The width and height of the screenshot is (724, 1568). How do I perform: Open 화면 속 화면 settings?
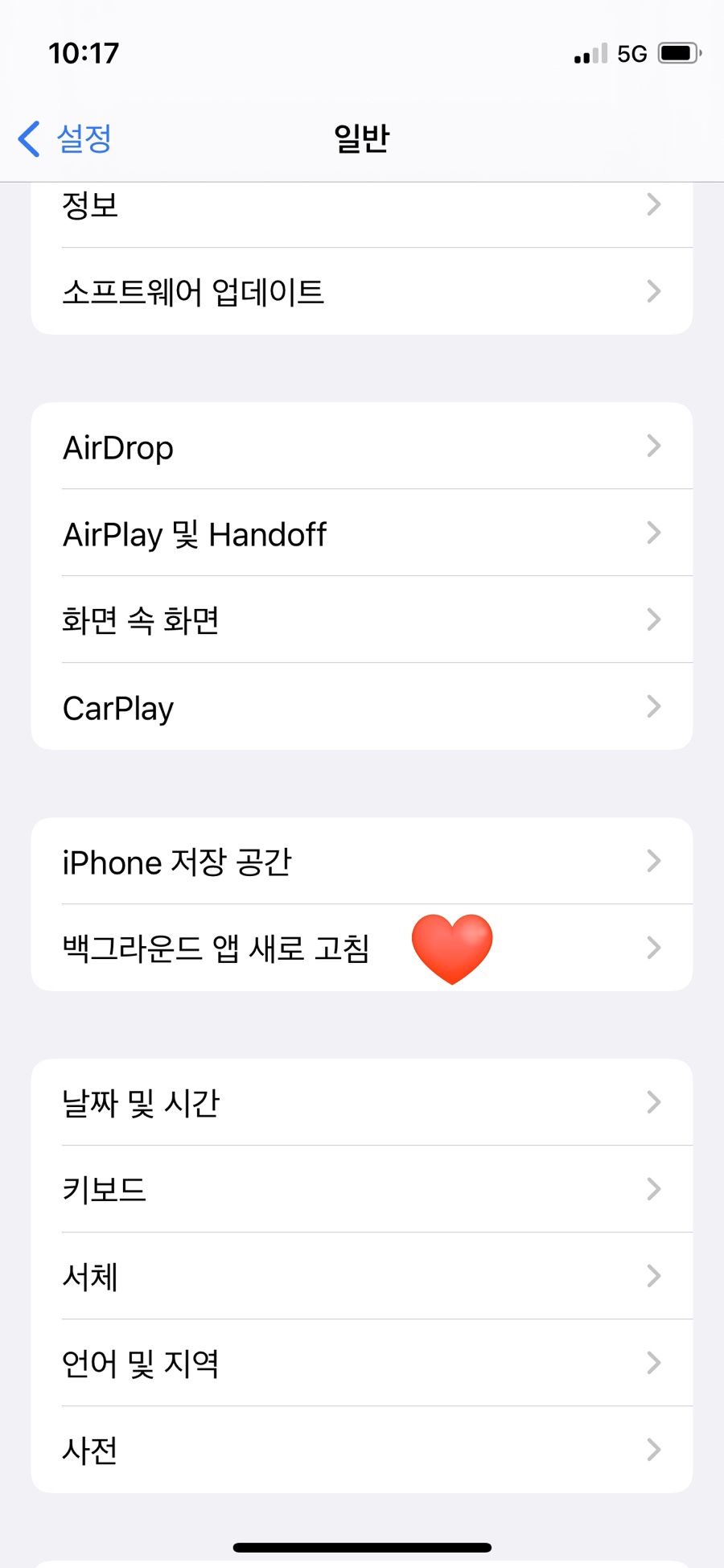point(361,620)
